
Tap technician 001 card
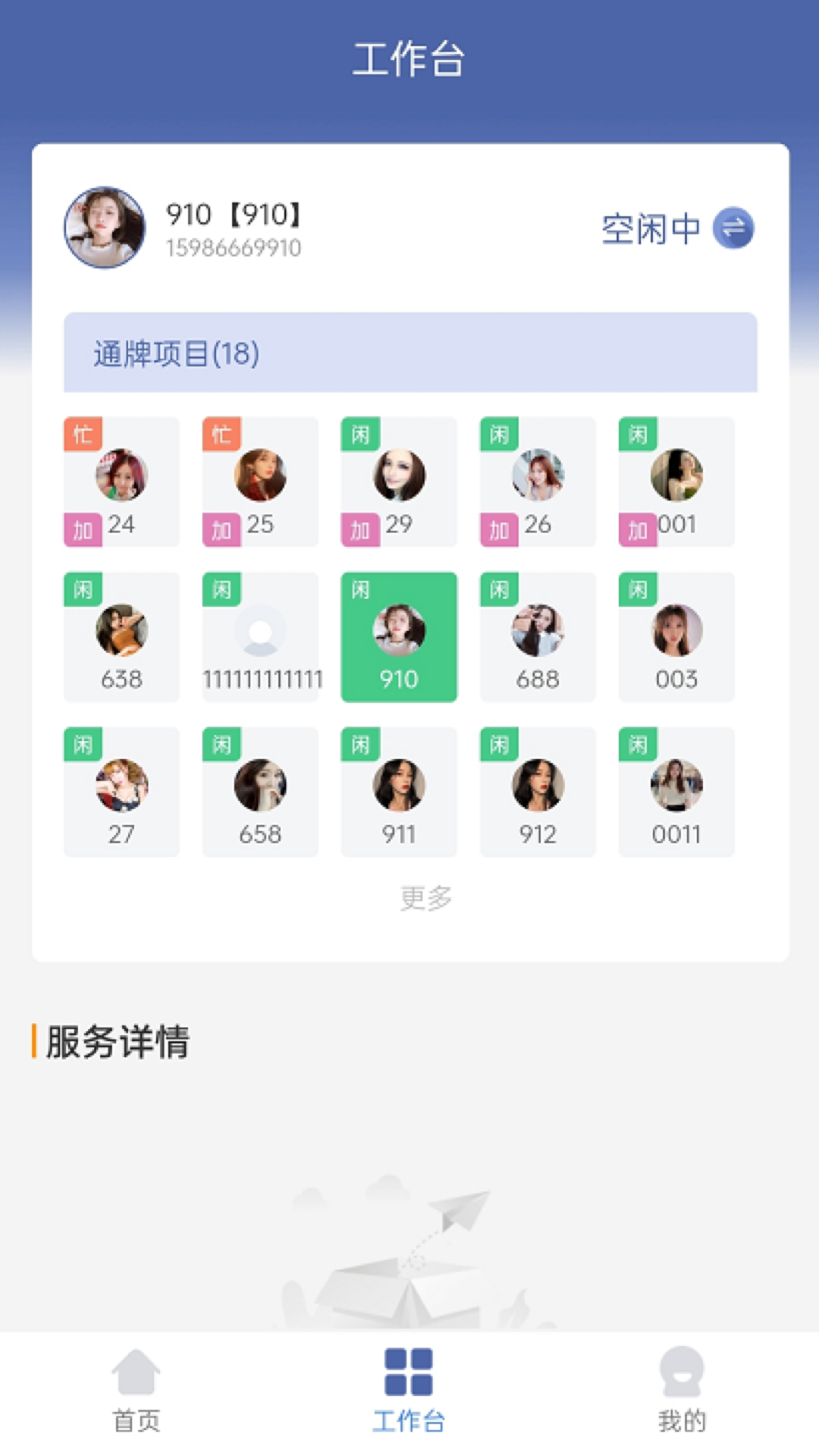pyautogui.click(x=676, y=482)
